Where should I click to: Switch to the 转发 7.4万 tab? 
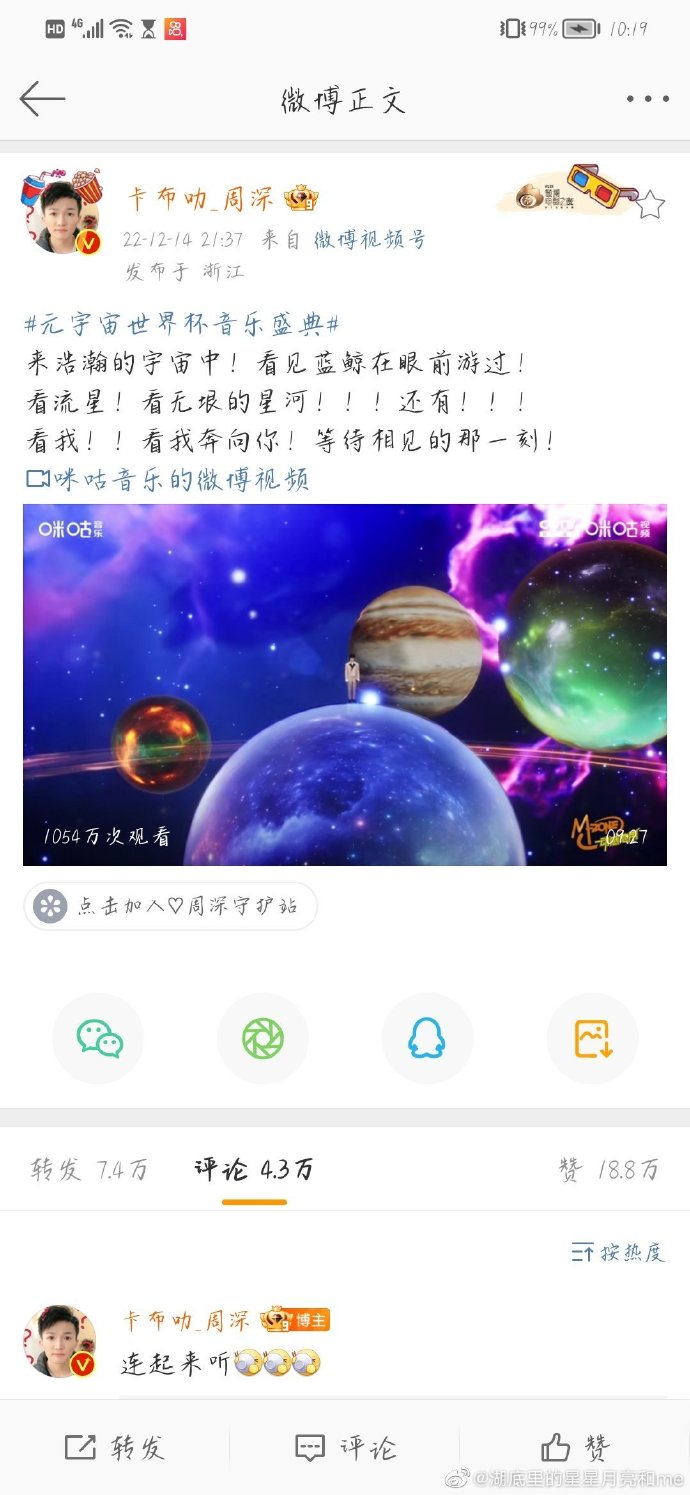(x=89, y=1169)
